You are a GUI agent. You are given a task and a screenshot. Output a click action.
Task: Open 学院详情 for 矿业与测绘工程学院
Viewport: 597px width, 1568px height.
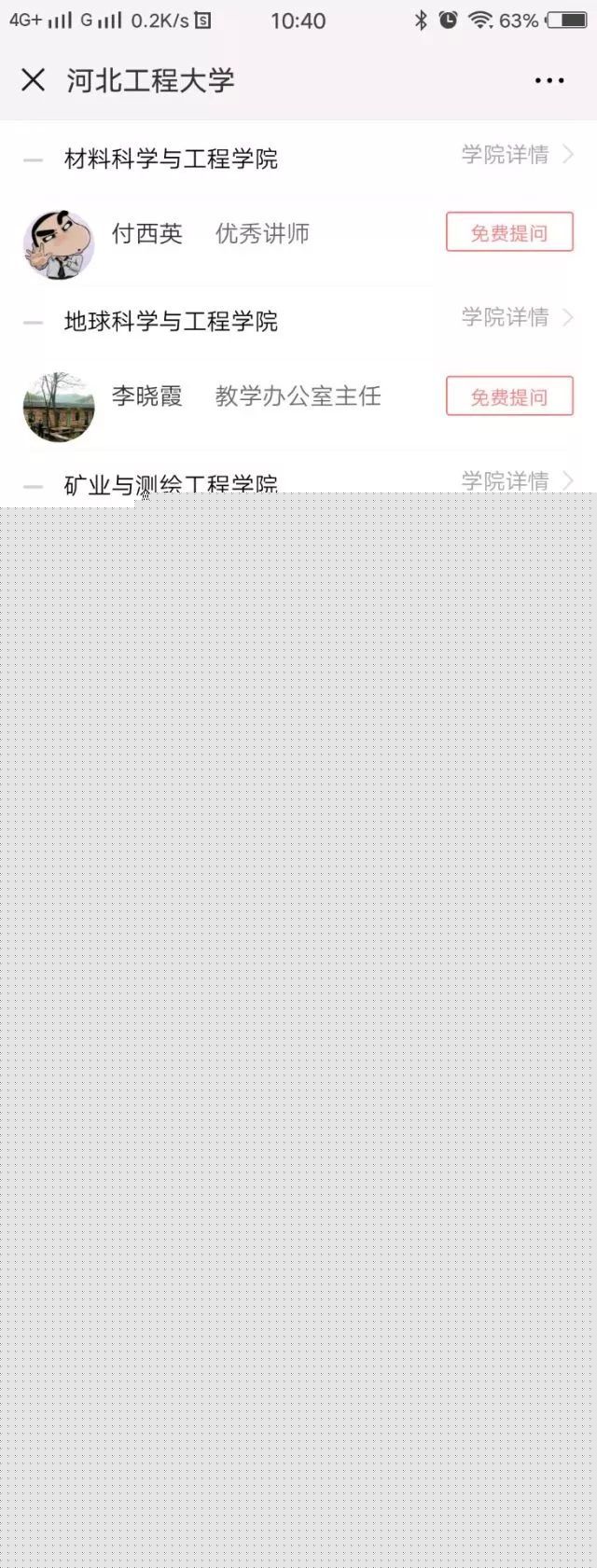(517, 480)
